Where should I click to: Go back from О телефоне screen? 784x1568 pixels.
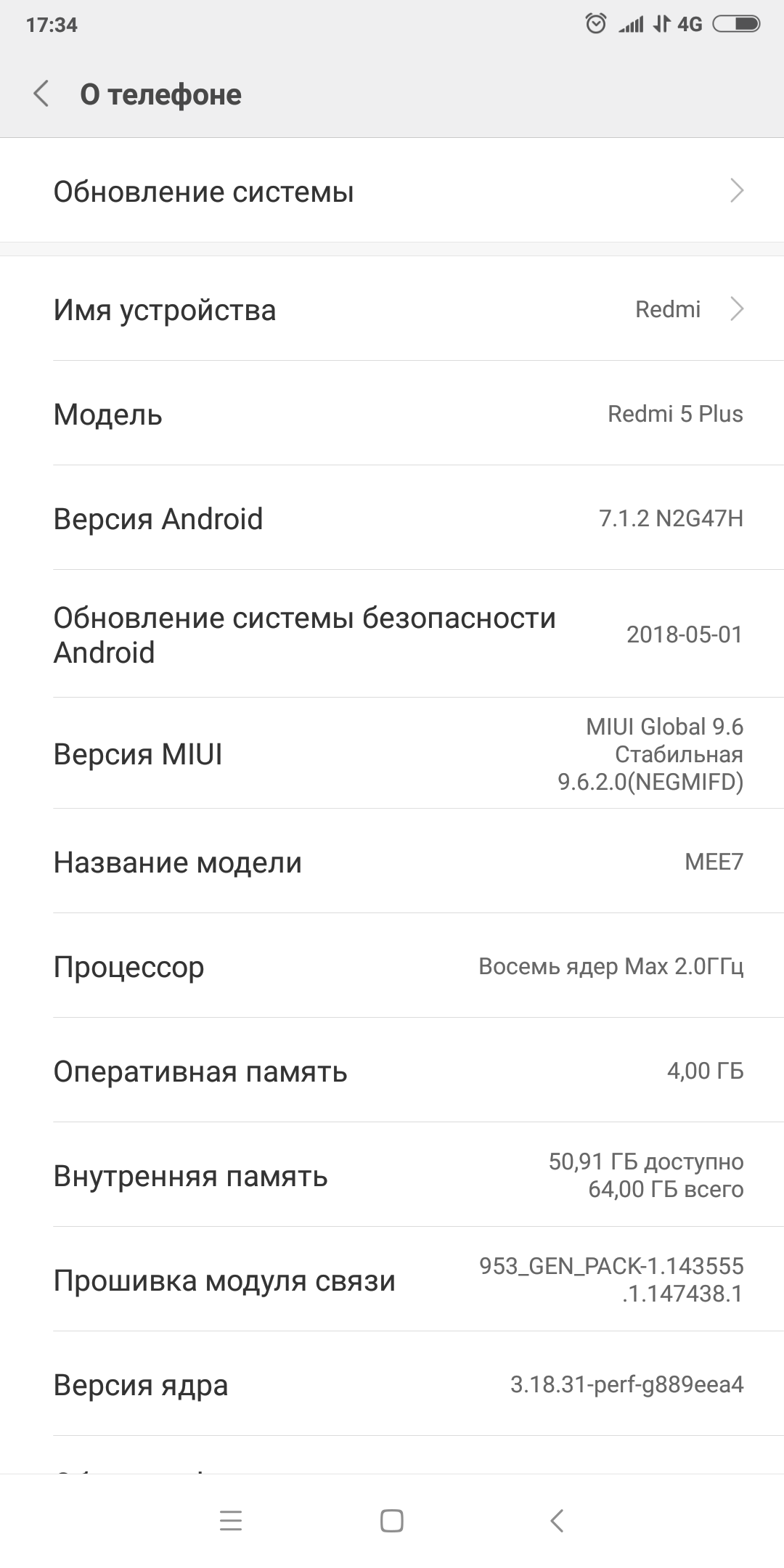tap(41, 94)
